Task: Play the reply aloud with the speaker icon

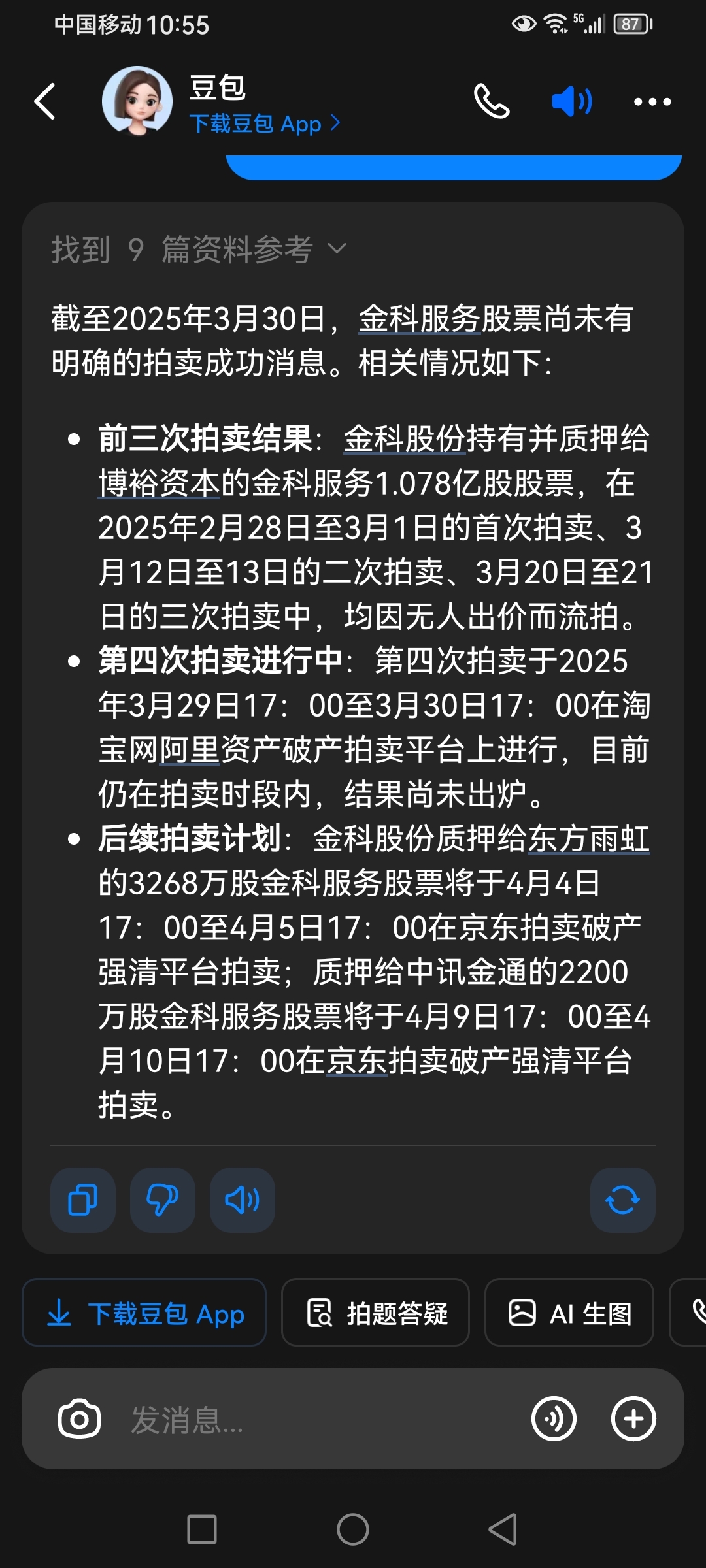Action: tap(242, 1200)
